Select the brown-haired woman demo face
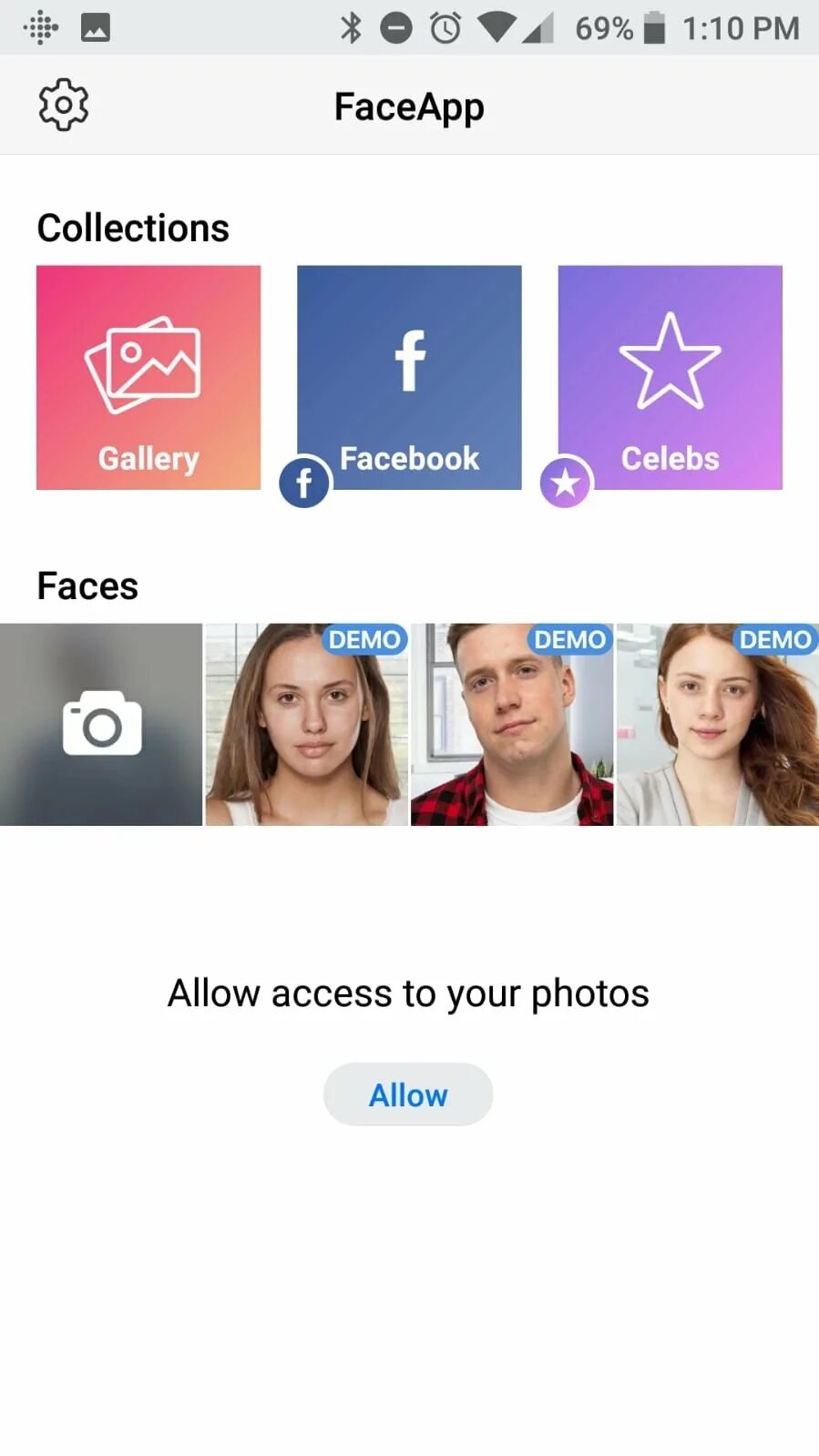 point(306,724)
